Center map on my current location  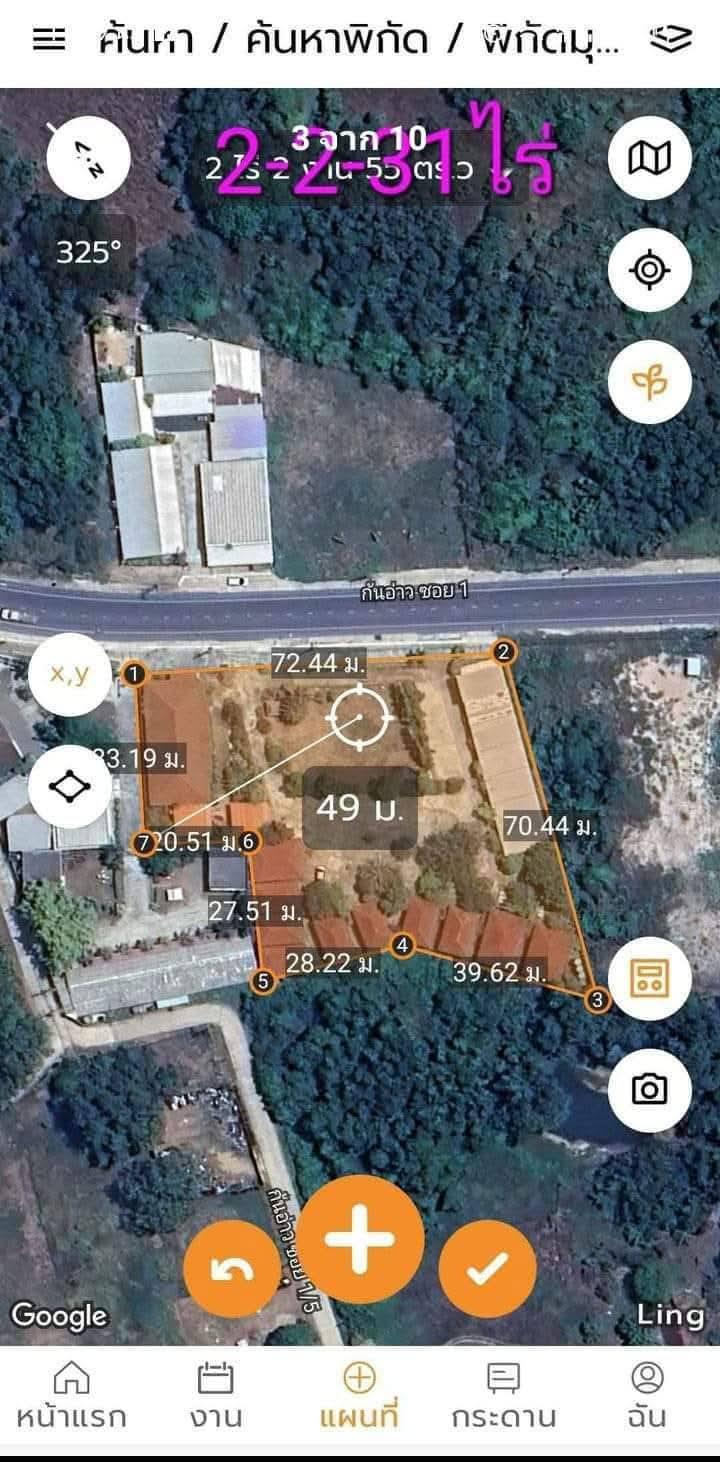pyautogui.click(x=650, y=270)
